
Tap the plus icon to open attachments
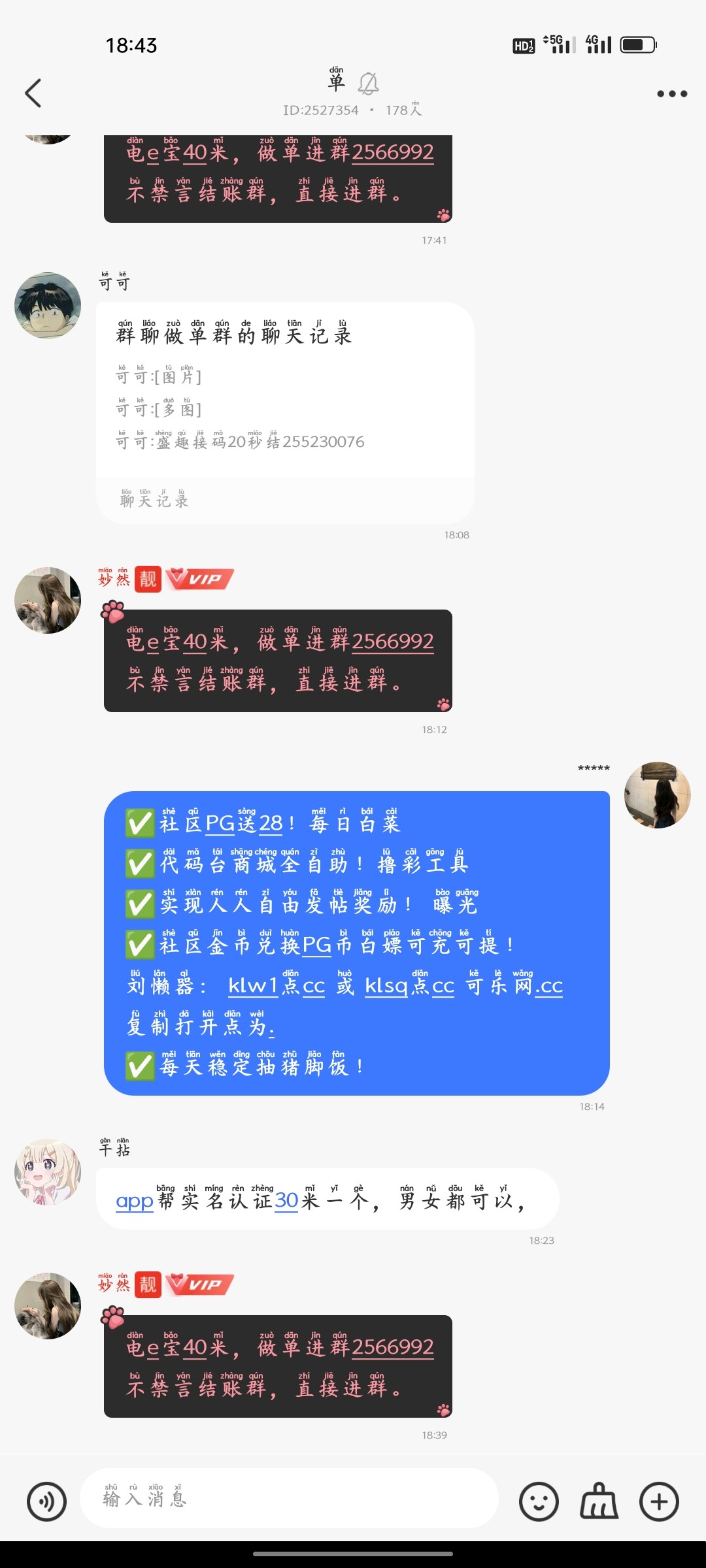(659, 1500)
